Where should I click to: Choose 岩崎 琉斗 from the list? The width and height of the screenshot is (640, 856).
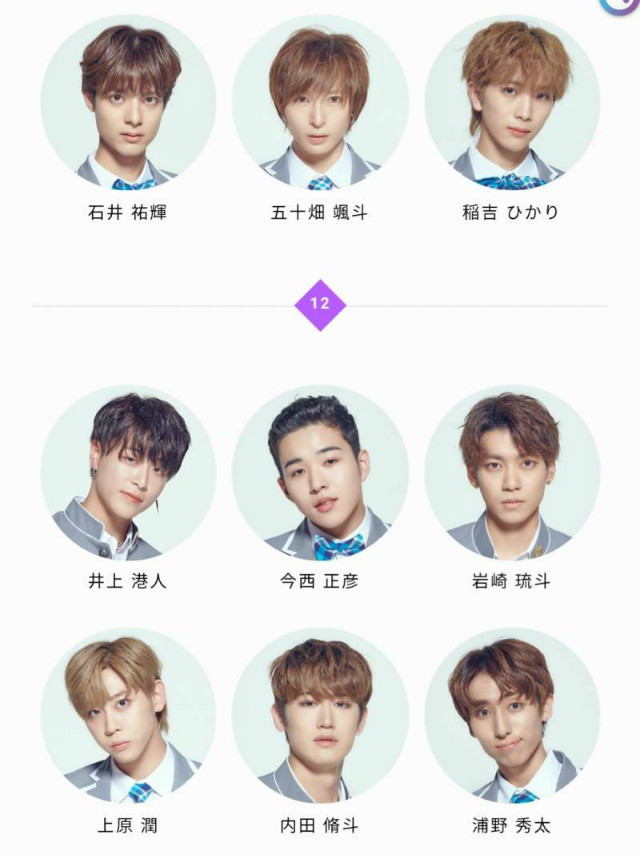pos(512,472)
